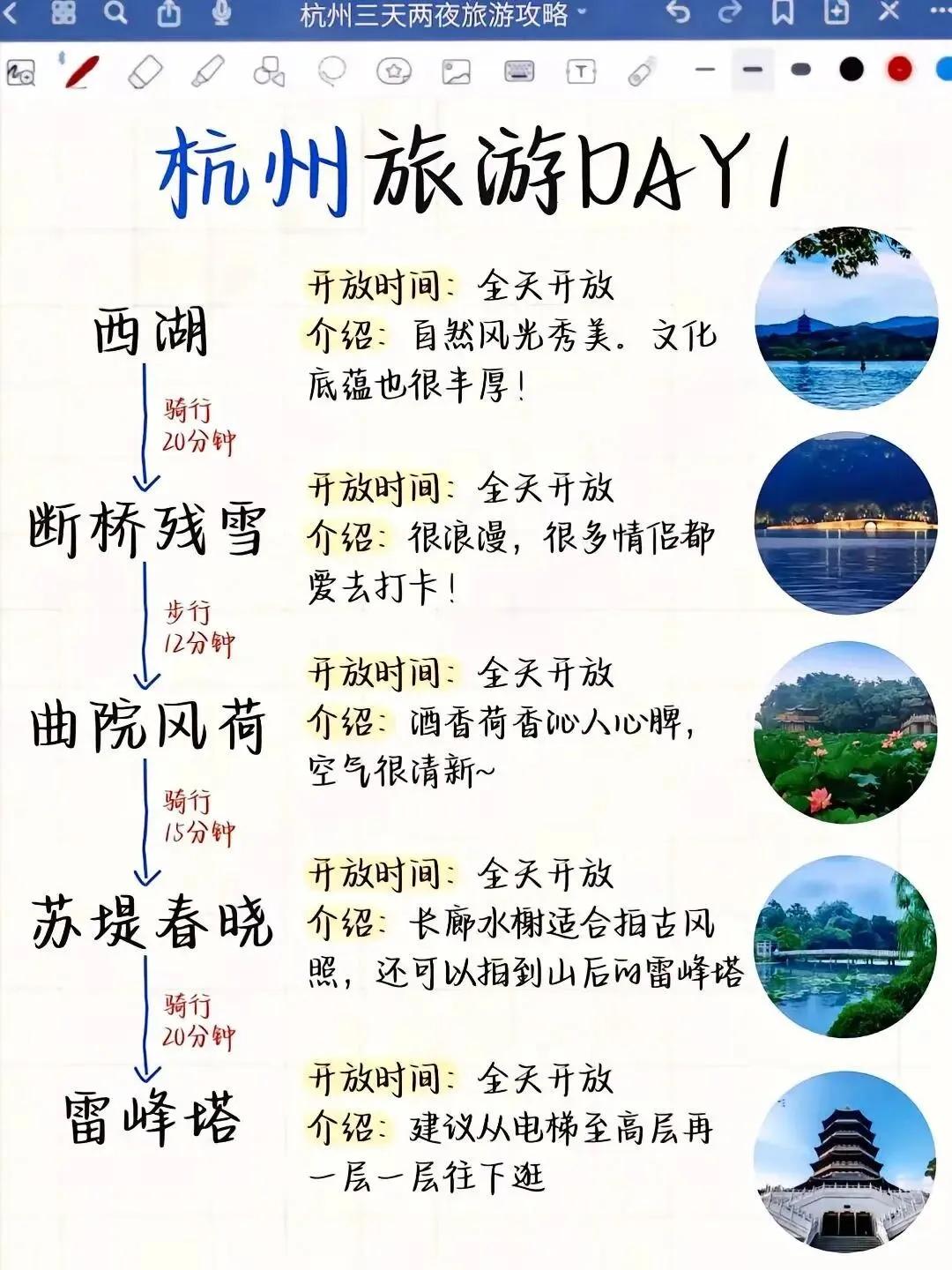
Task: Open the page thumbnails grid view
Action: (63, 12)
